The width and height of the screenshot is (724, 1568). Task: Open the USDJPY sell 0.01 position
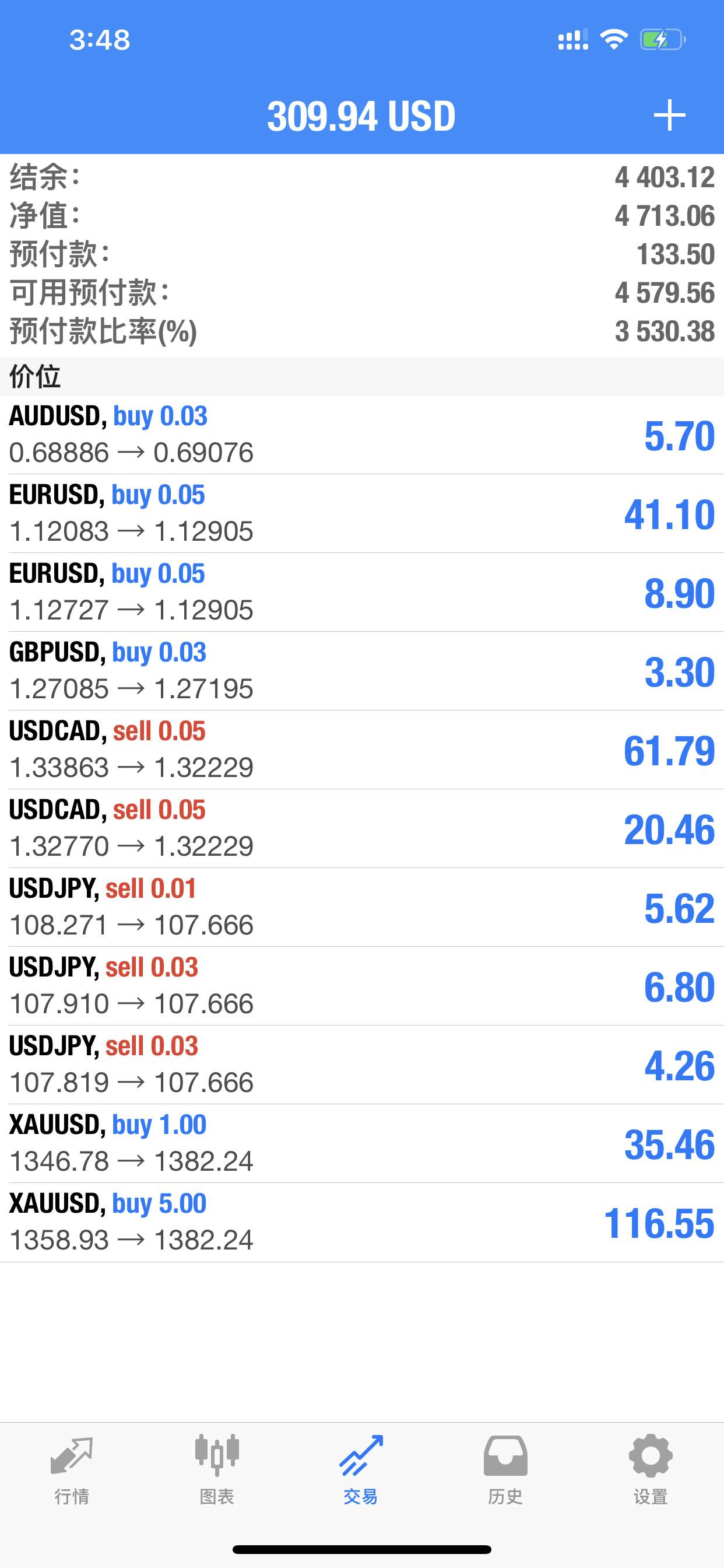(x=362, y=907)
